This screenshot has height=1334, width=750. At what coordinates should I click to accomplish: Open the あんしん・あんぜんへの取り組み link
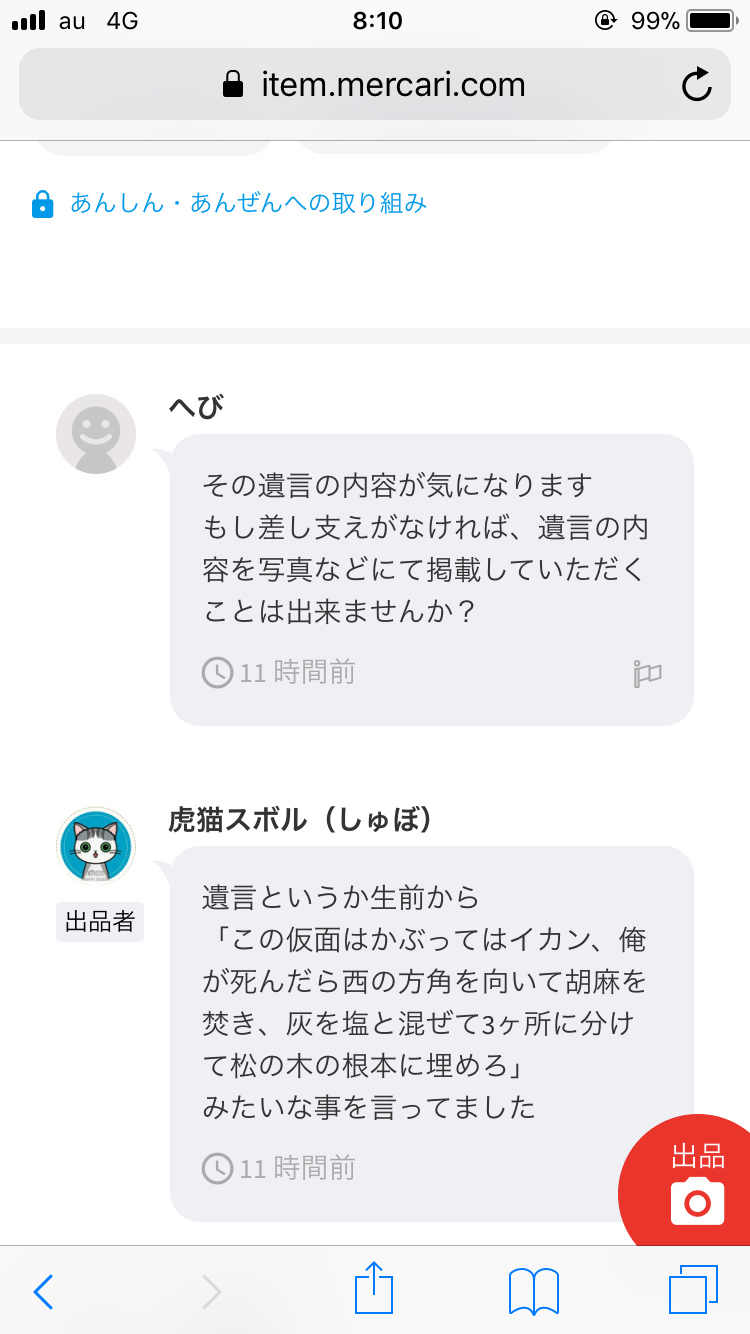(x=248, y=204)
